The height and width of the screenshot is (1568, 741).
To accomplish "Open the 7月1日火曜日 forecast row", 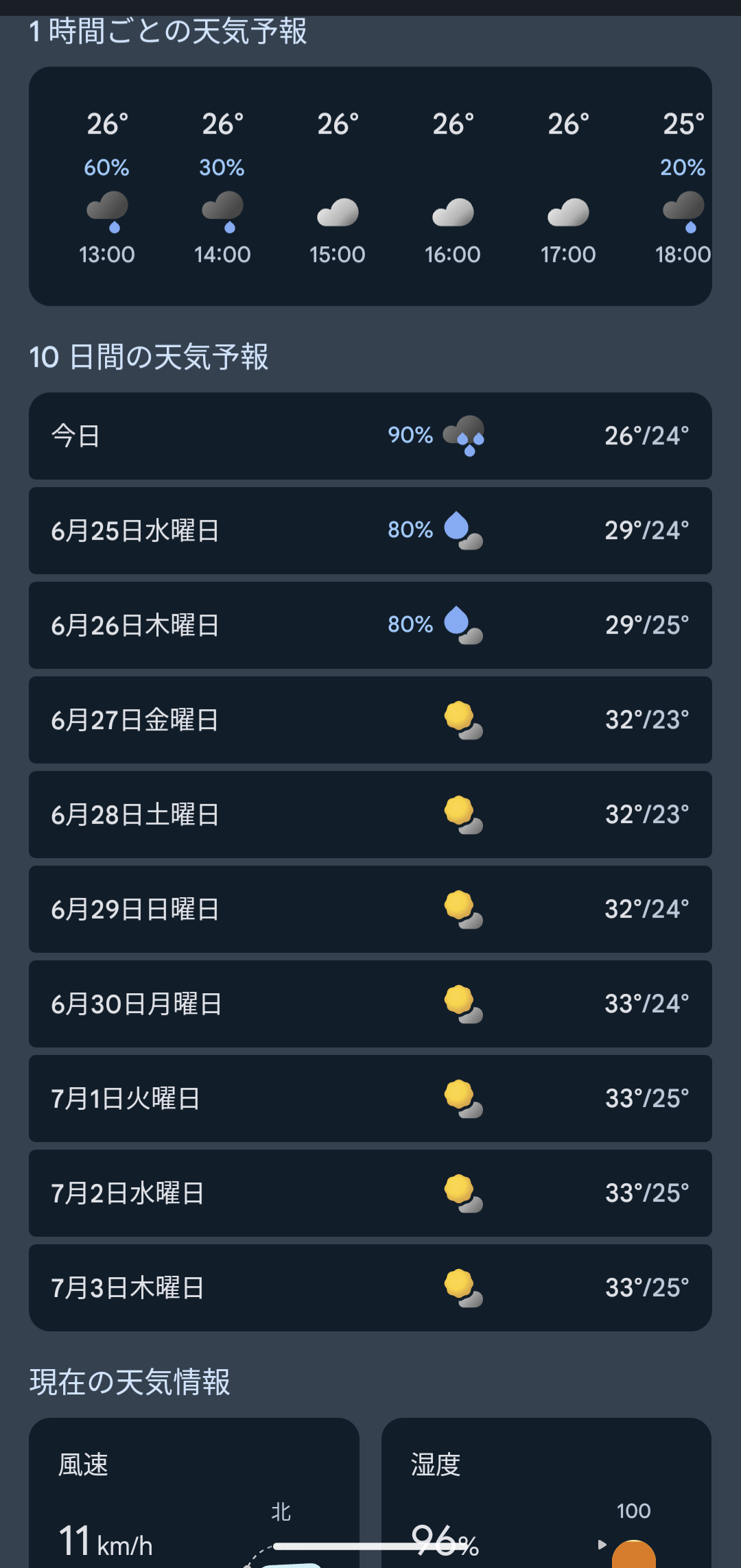I will coord(370,1098).
